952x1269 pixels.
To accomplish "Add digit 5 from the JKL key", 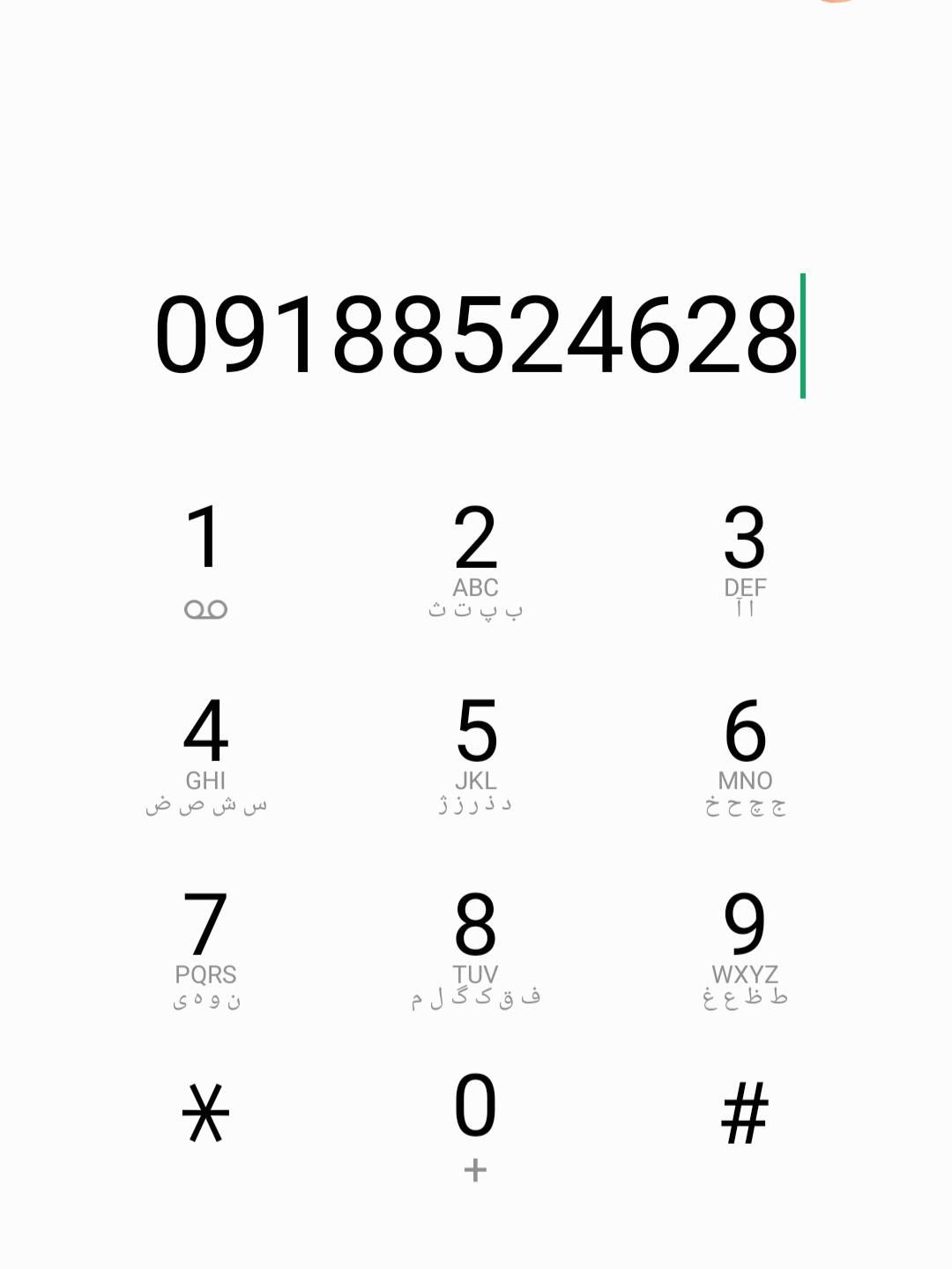I will click(x=475, y=751).
